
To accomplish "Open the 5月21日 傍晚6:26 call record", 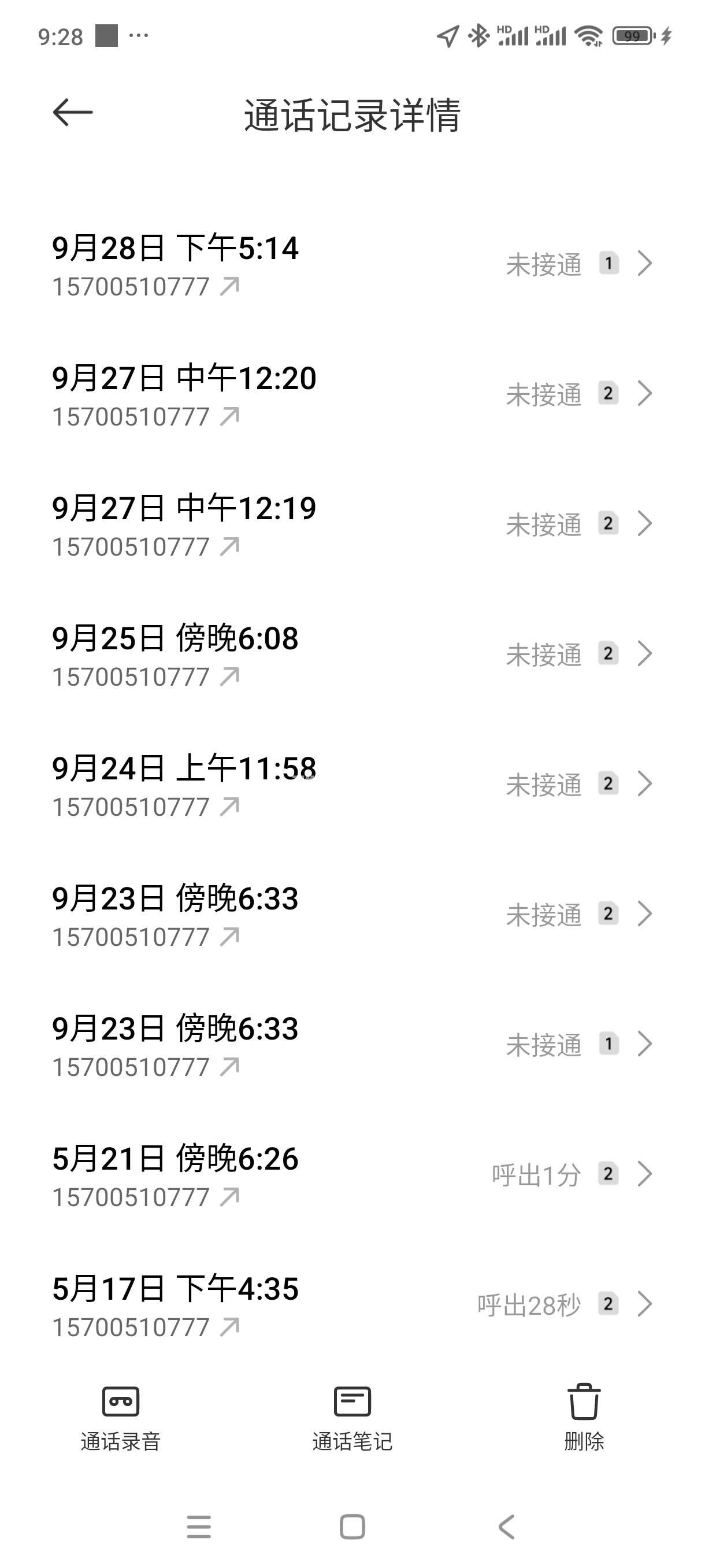I will coord(351,1175).
